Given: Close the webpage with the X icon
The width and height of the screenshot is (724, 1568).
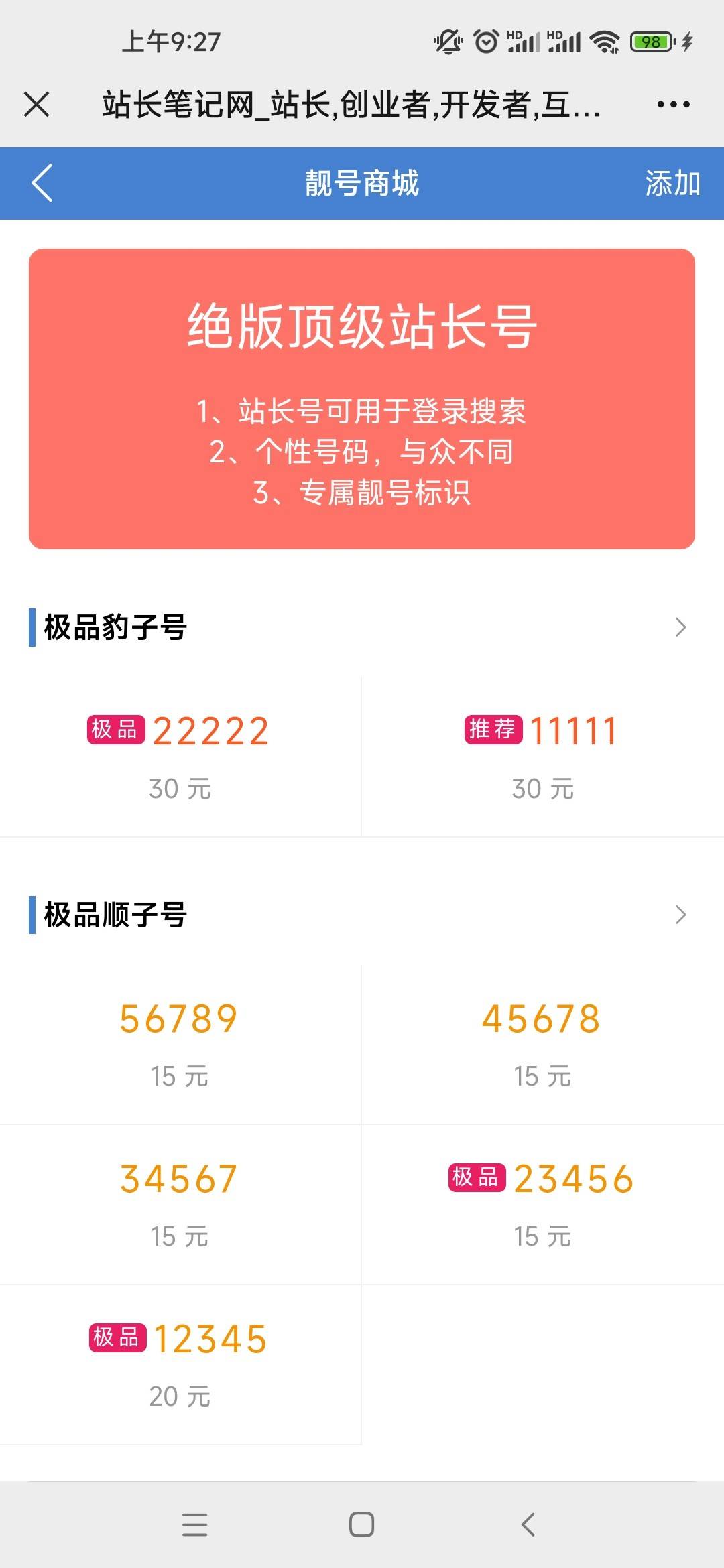Looking at the screenshot, I should [36, 105].
